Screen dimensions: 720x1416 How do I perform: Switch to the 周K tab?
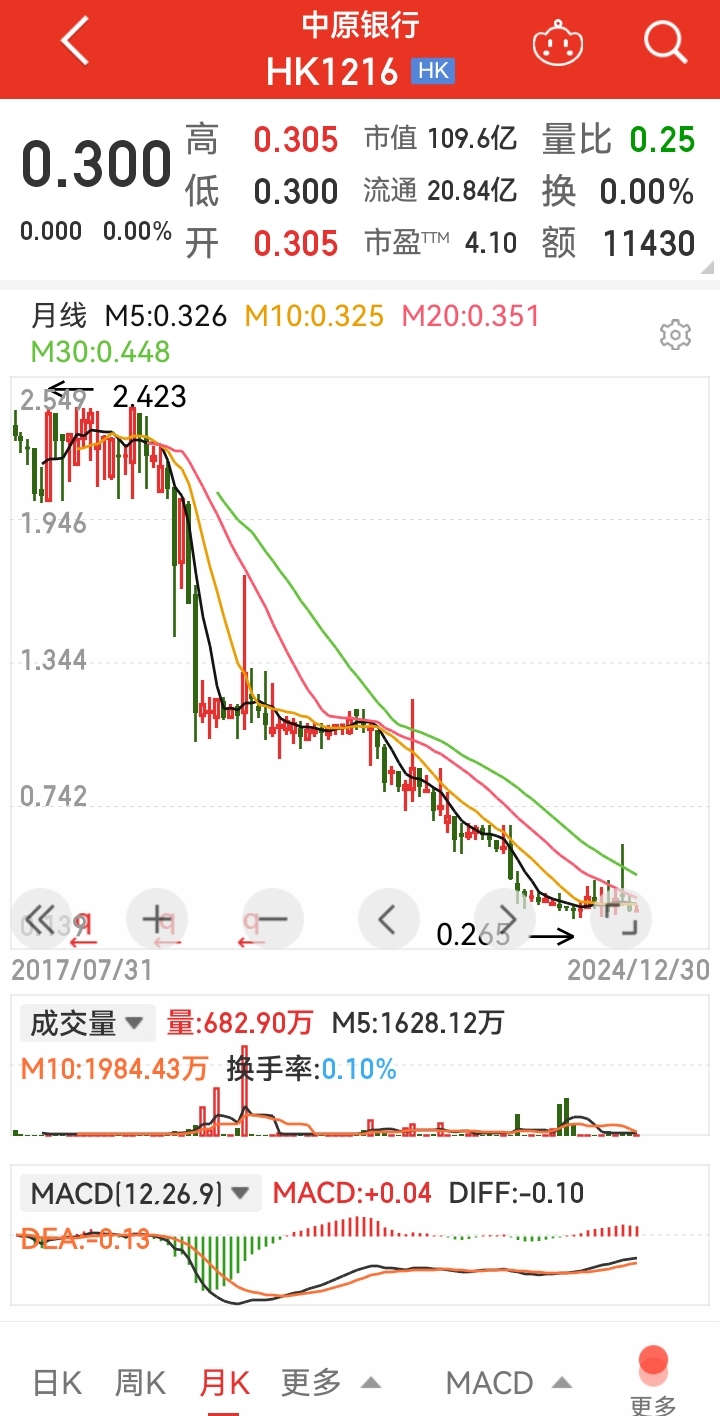click(139, 1382)
